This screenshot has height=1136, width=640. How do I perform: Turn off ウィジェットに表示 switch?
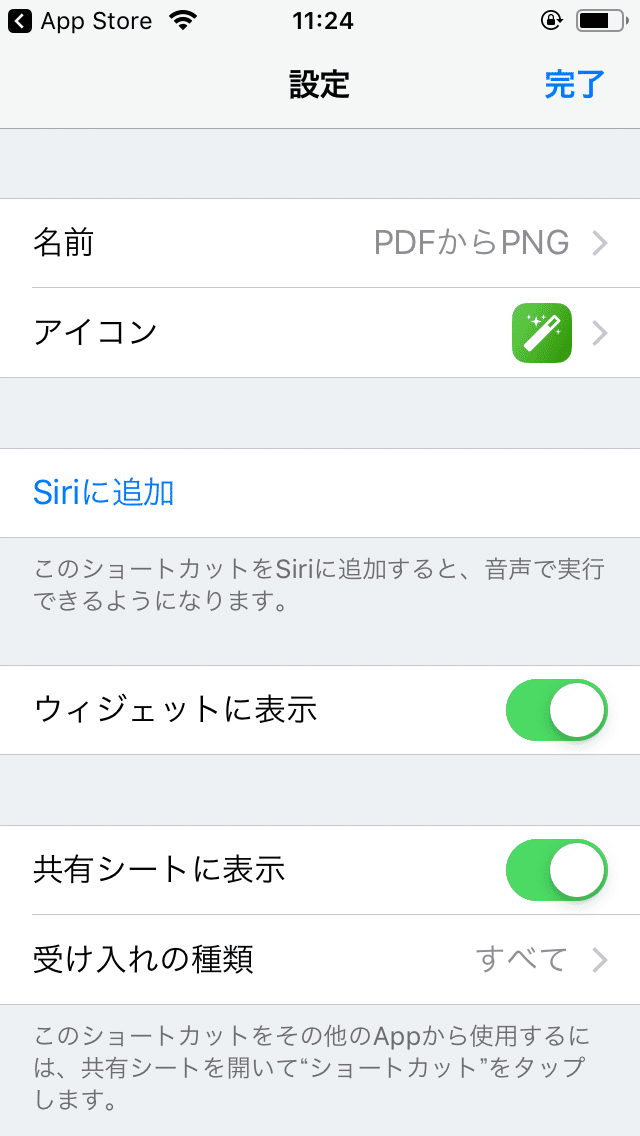point(557,710)
